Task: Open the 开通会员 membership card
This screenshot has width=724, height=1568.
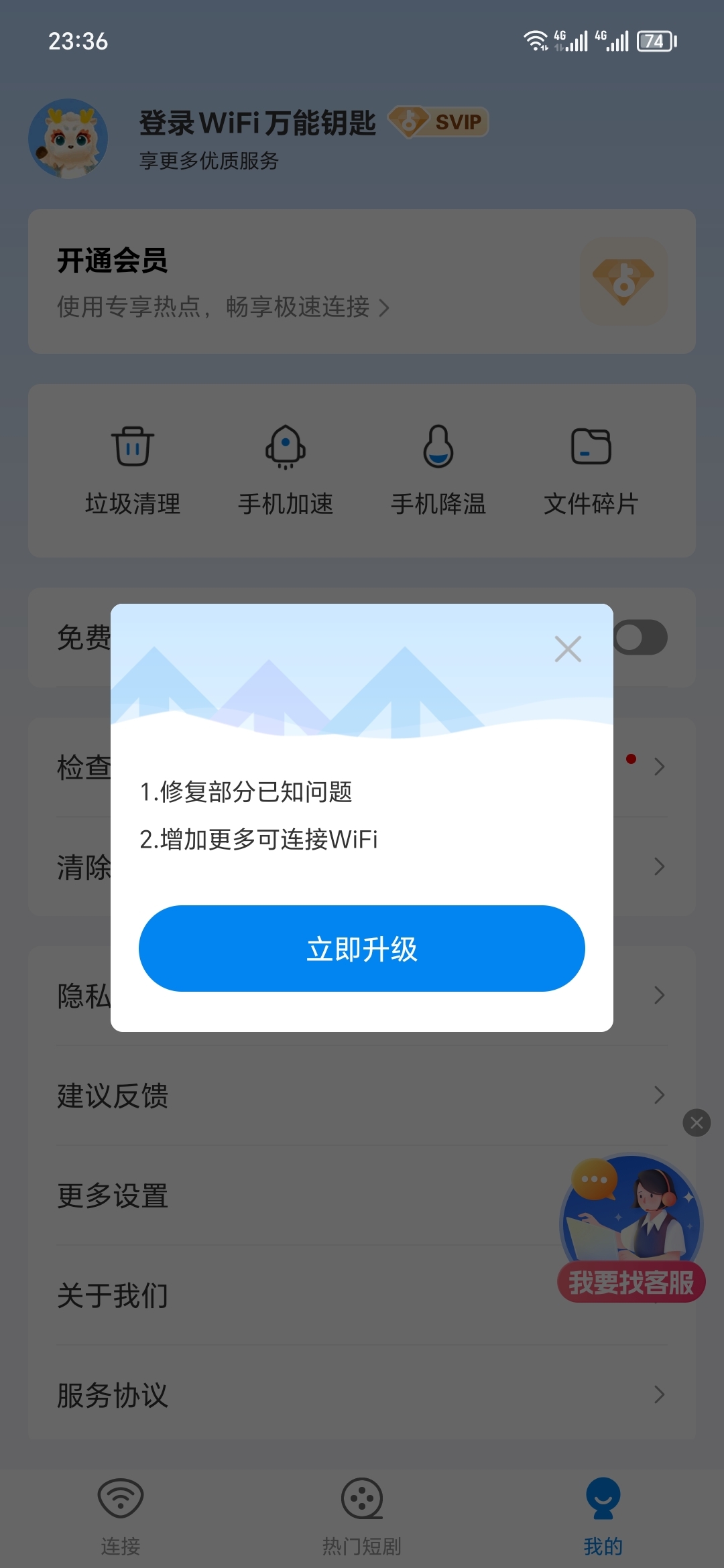Action: [361, 281]
